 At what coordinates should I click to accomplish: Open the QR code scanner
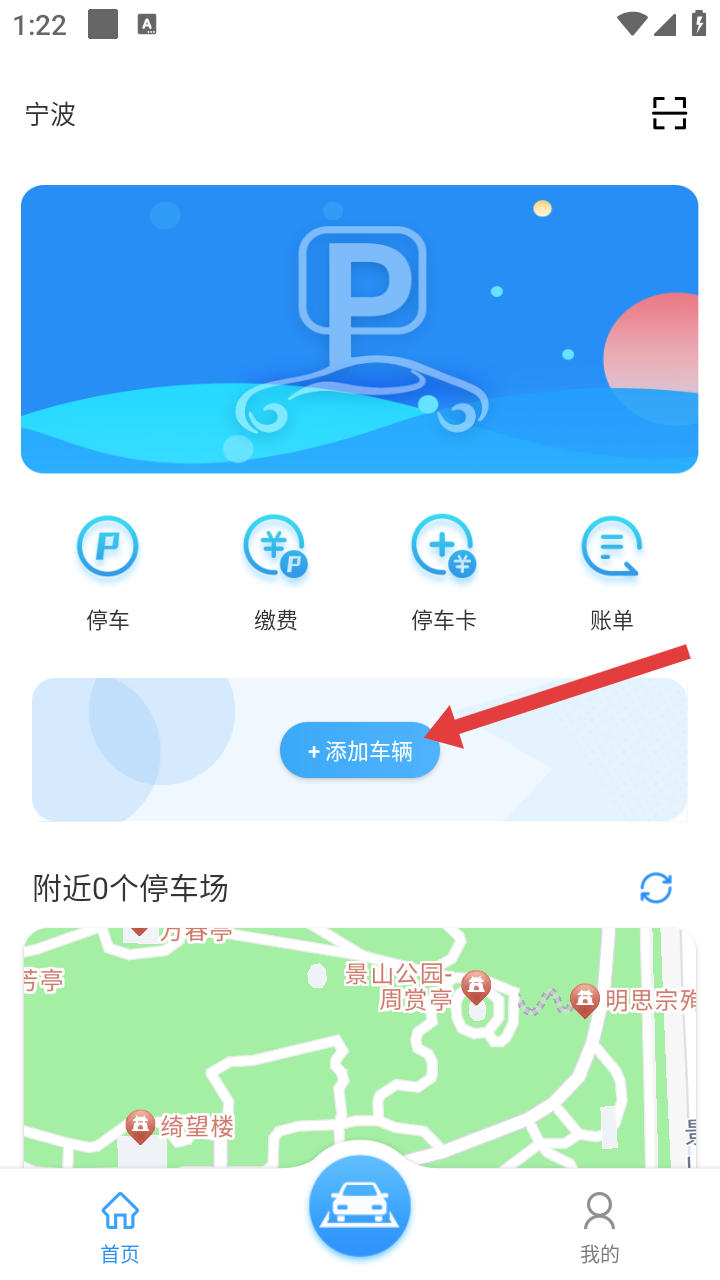pyautogui.click(x=669, y=114)
